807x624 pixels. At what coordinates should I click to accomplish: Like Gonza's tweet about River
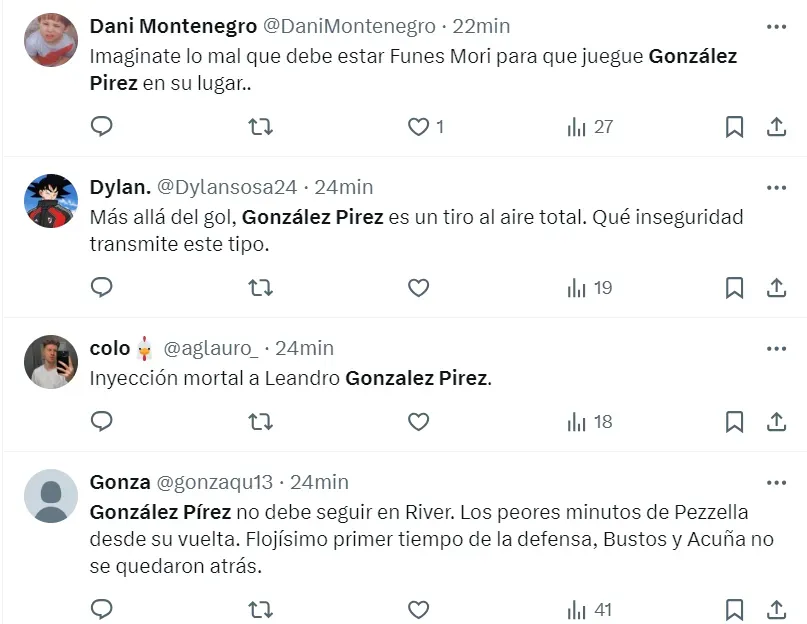[419, 609]
